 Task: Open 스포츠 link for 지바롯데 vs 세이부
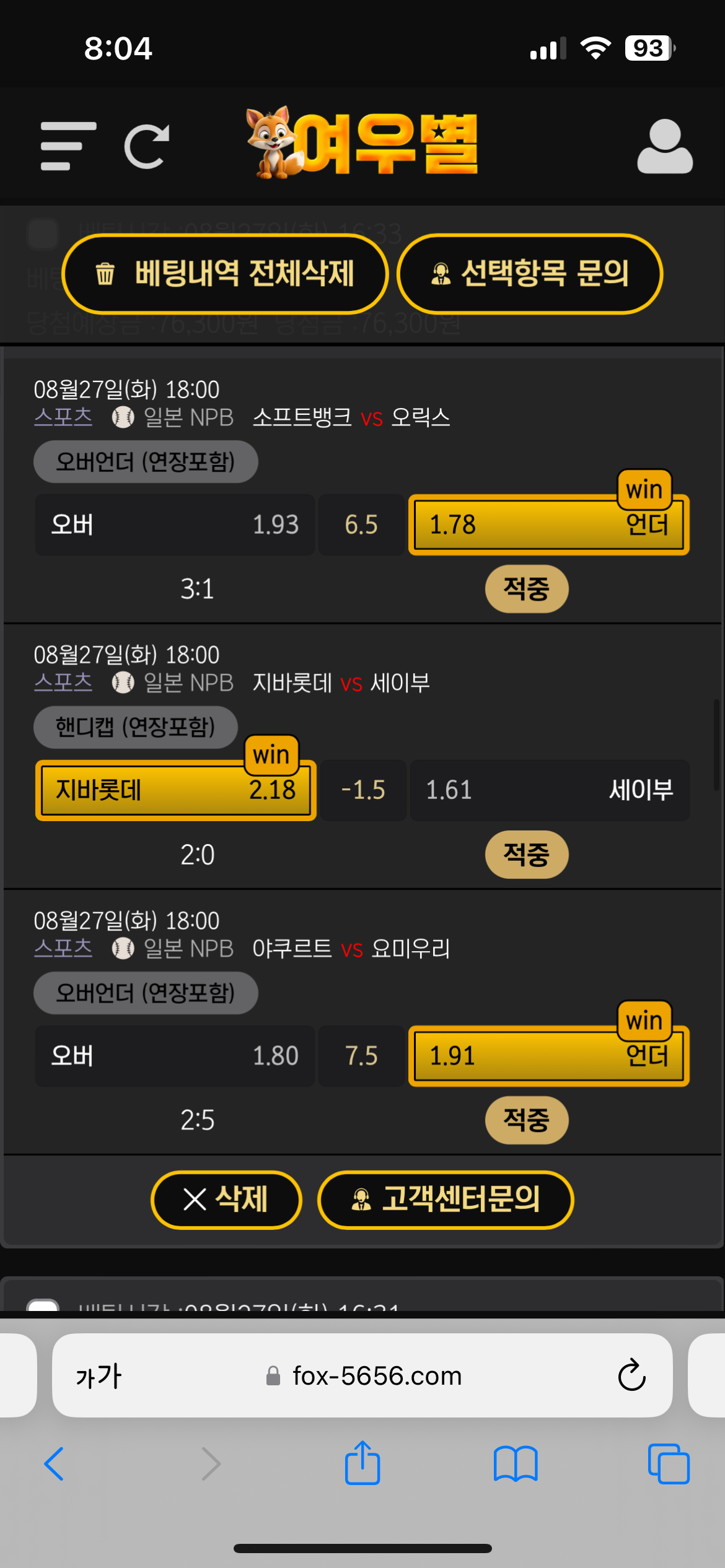click(63, 682)
